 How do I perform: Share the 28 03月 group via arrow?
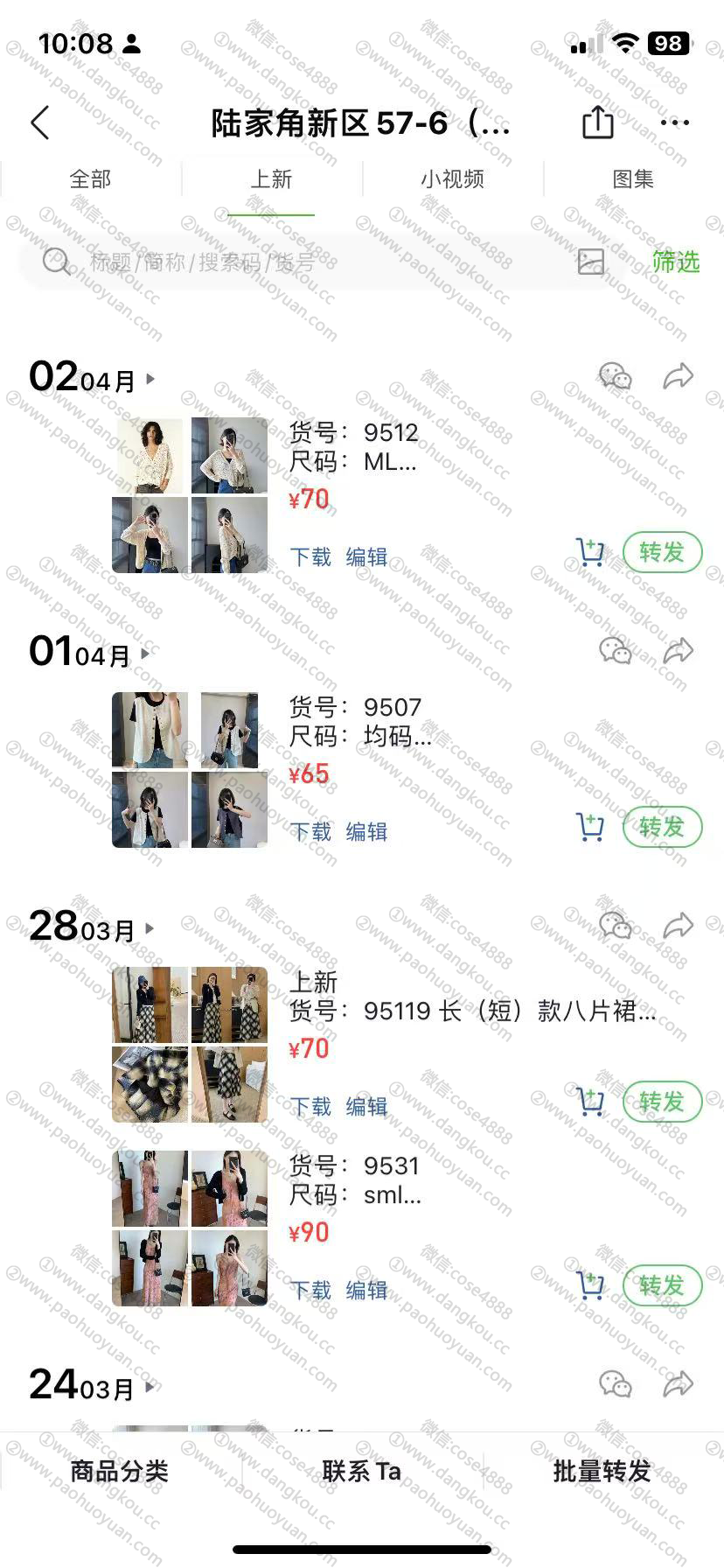click(679, 926)
